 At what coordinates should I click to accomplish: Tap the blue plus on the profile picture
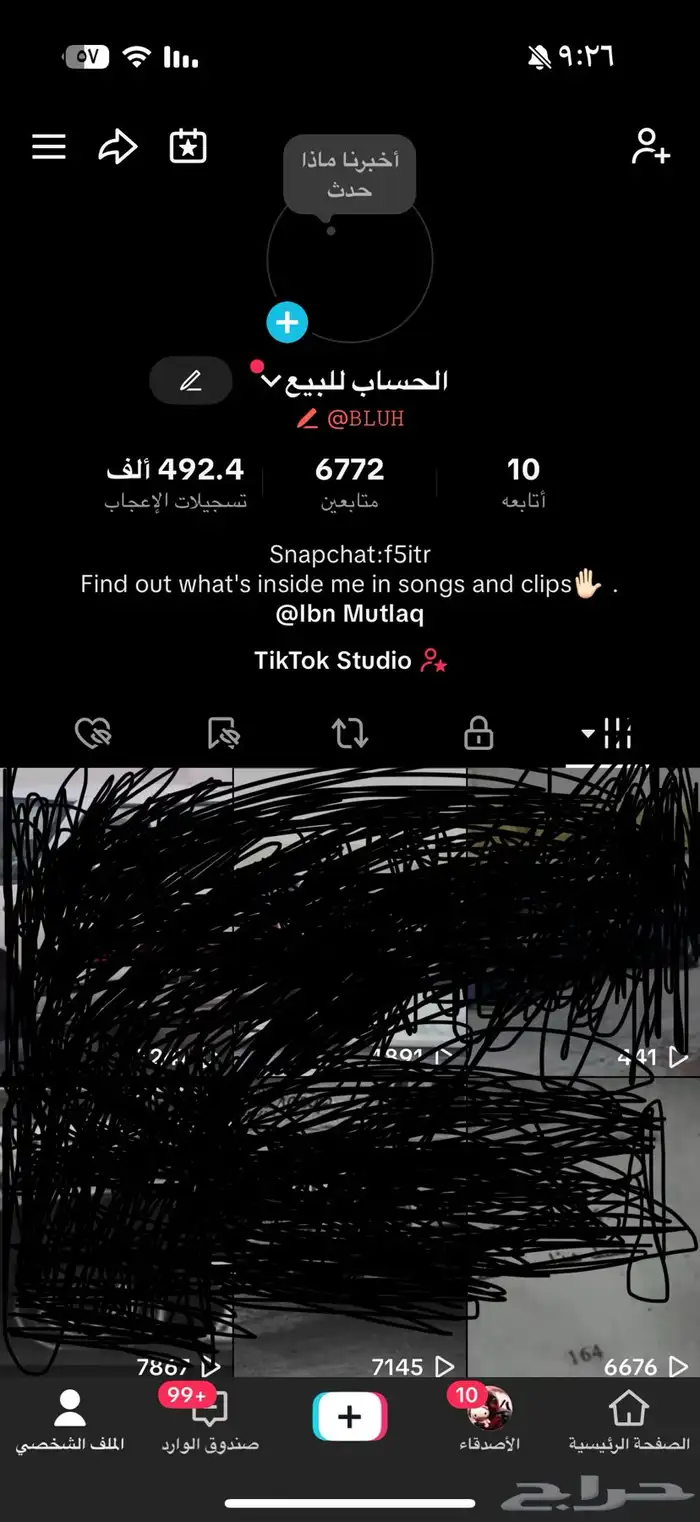point(287,322)
